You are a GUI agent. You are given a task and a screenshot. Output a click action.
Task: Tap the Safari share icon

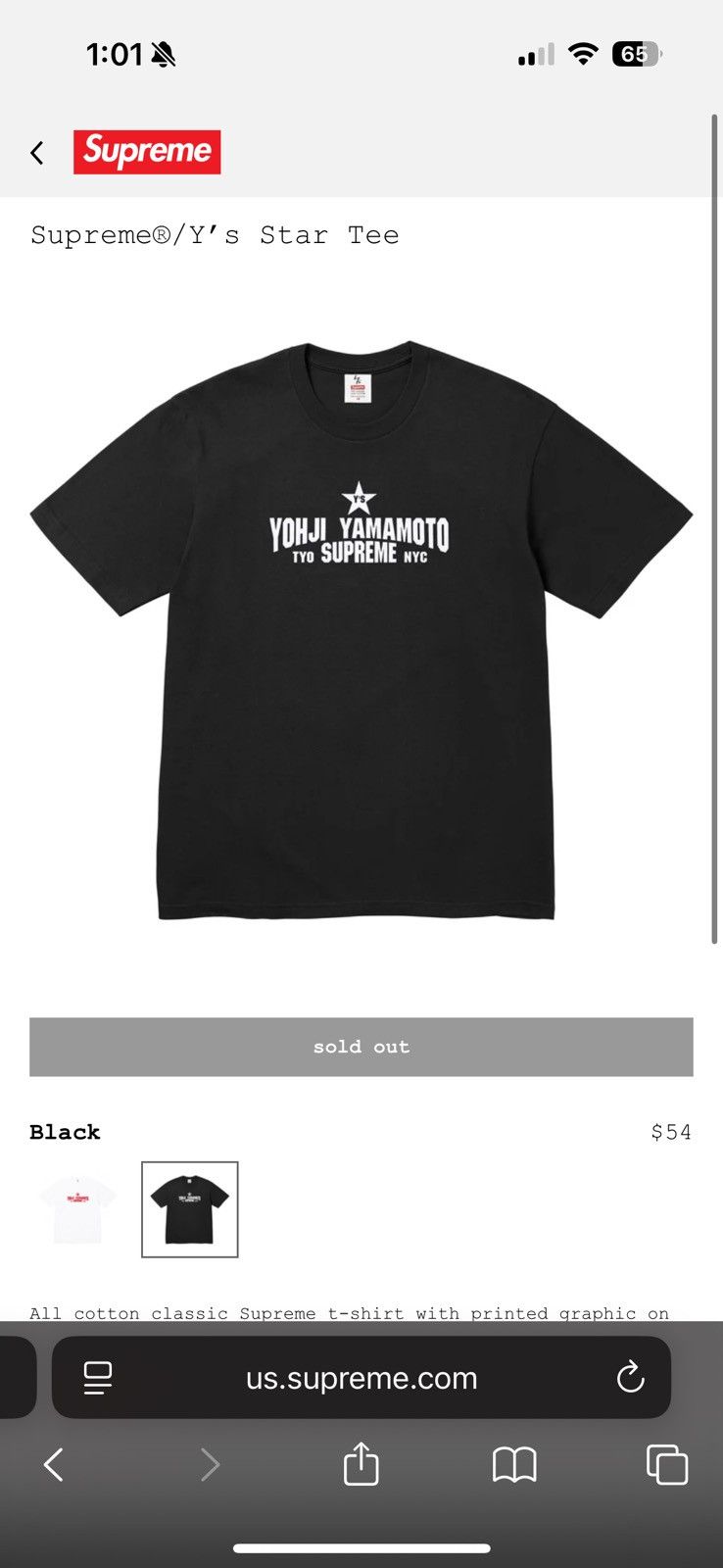pos(361,1465)
